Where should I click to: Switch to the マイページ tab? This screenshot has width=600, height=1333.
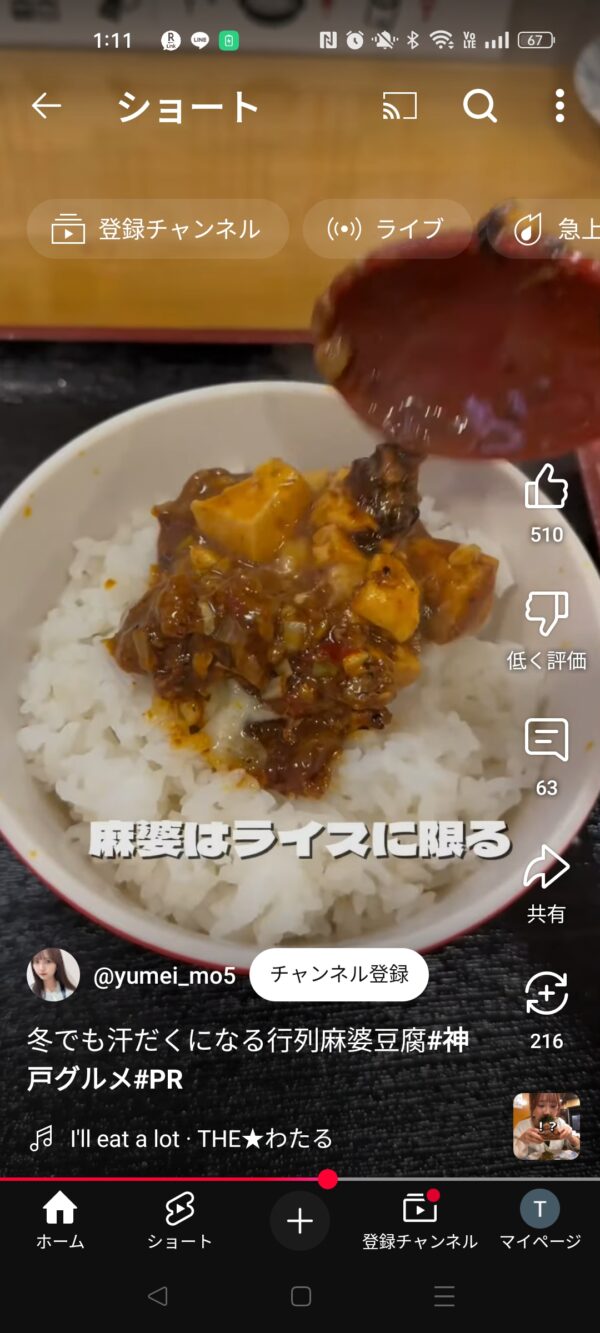tap(540, 1220)
